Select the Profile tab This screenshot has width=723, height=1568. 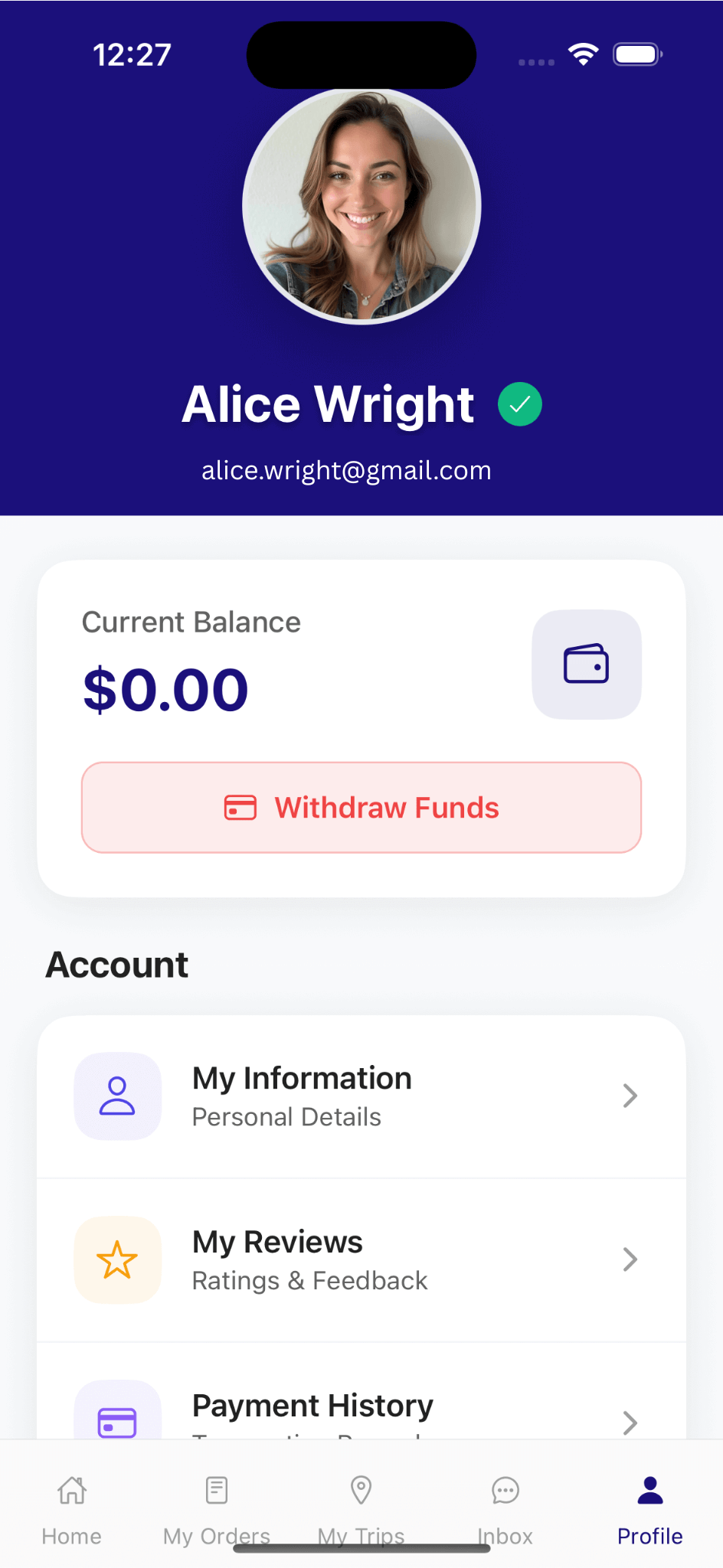click(649, 1505)
